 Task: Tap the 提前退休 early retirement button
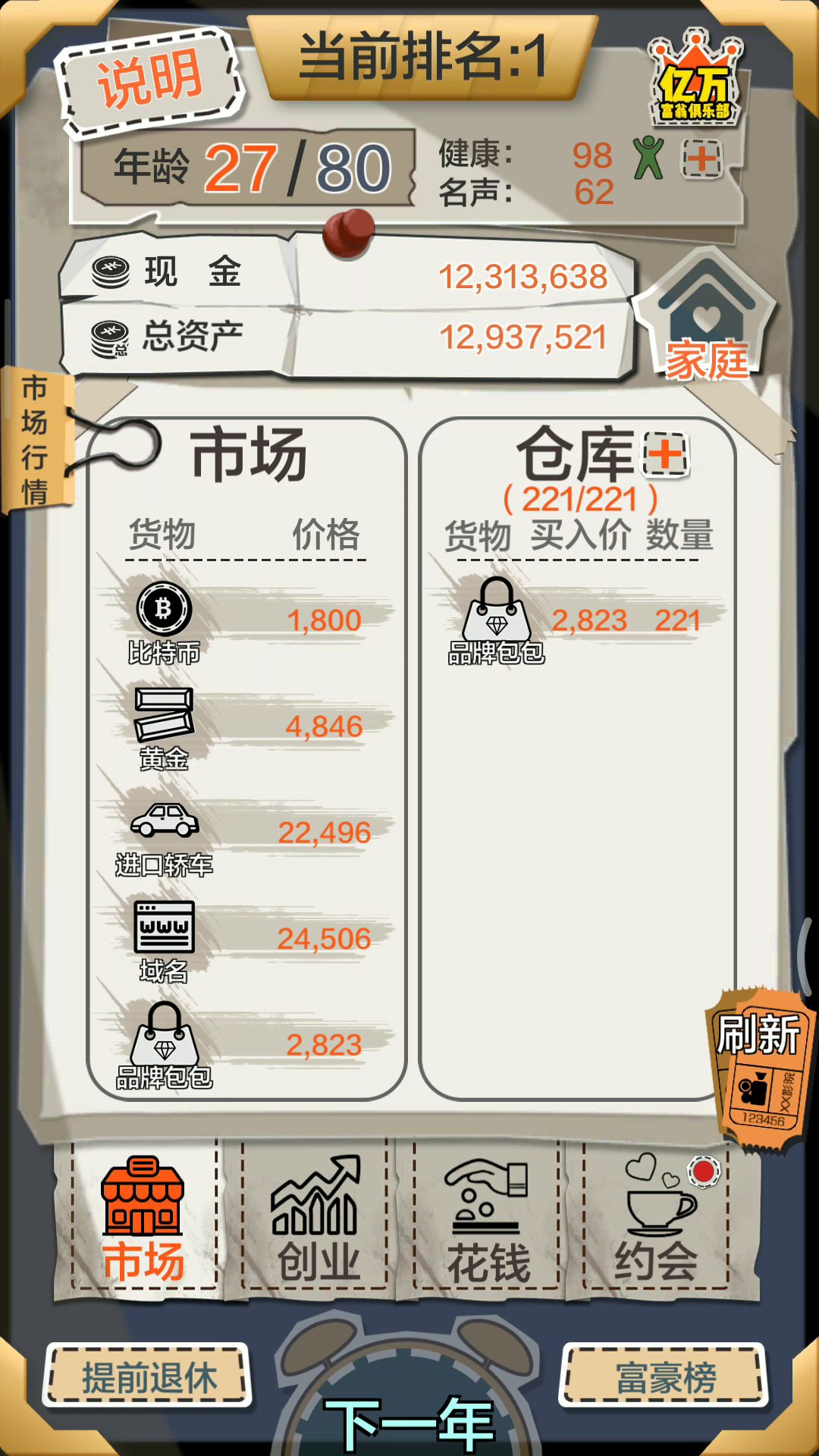pyautogui.click(x=149, y=1377)
